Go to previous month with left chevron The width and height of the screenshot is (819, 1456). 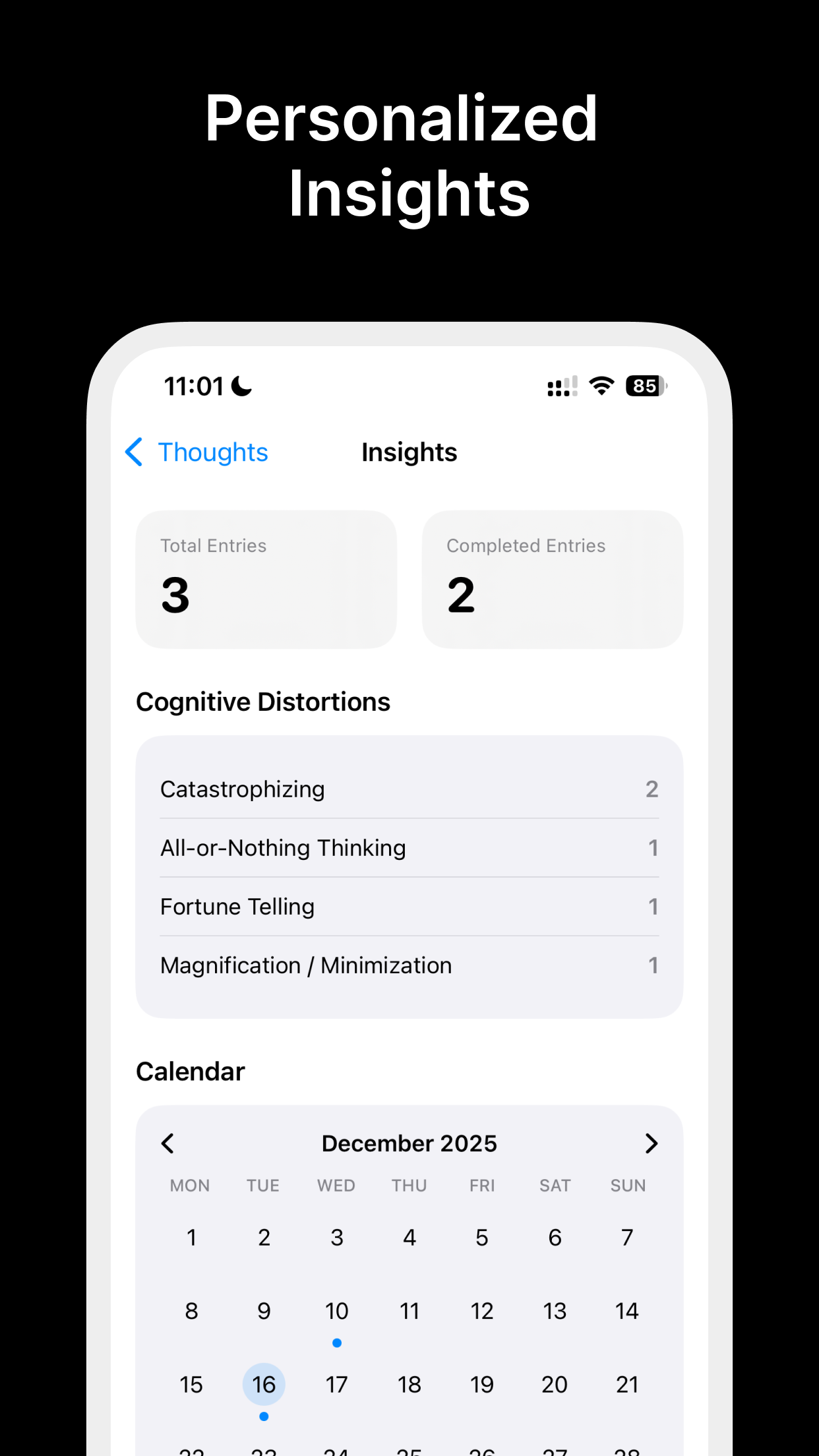(167, 1143)
